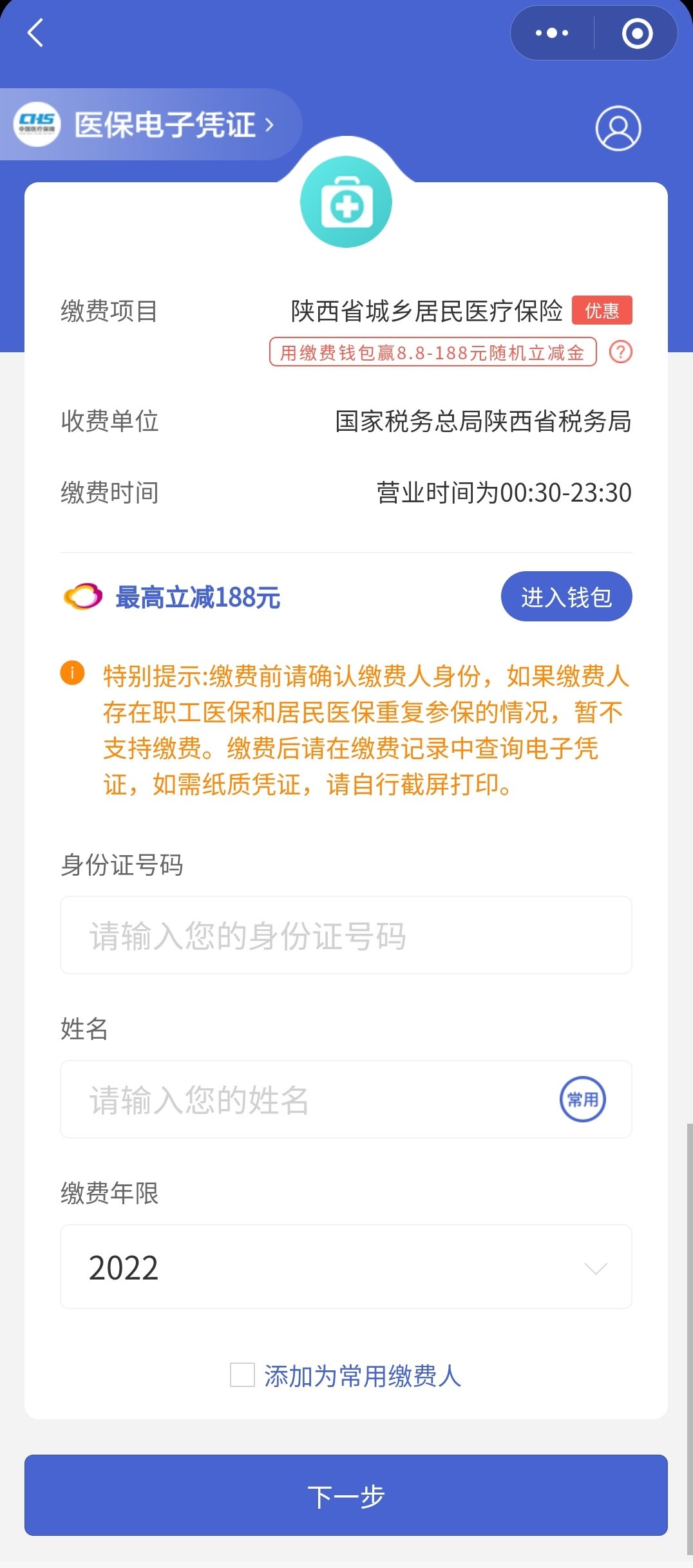Tap the 用缴费钱包赢8.8-188元随机立减金 promo tag
Screen dimensions: 693x1568
432,352
